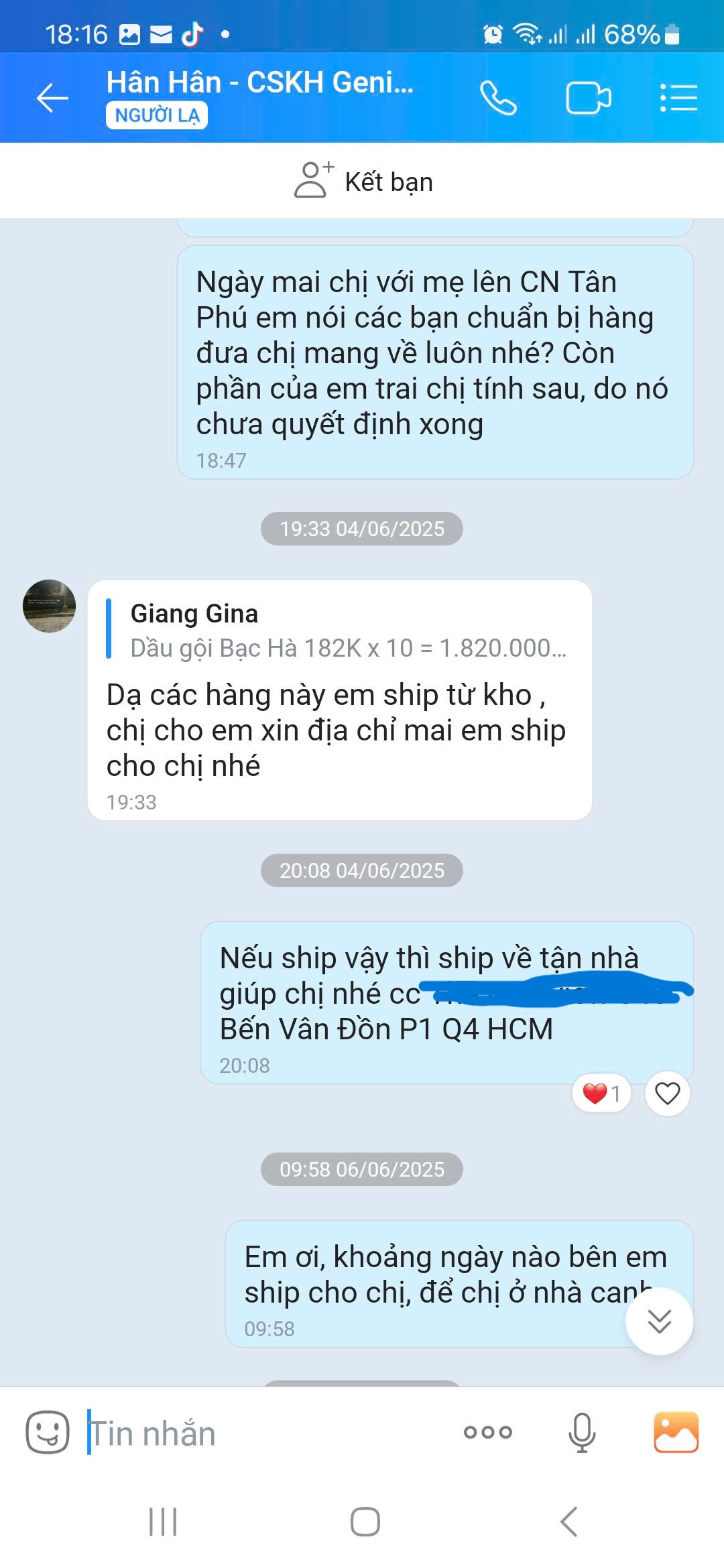The image size is (724, 1568).
Task: Open the sticker and emoji picker
Action: tap(47, 1432)
